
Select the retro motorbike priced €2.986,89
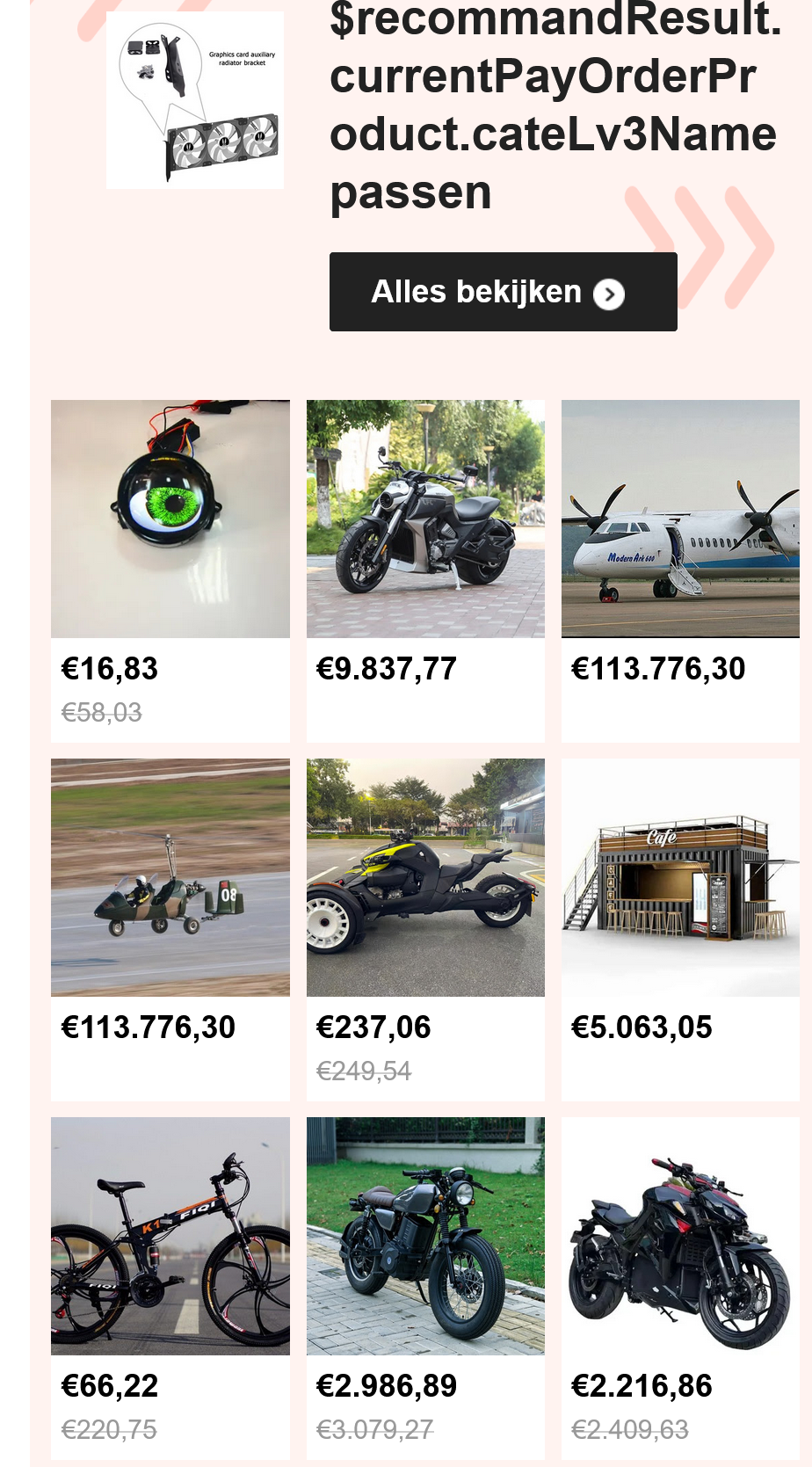[425, 1289]
